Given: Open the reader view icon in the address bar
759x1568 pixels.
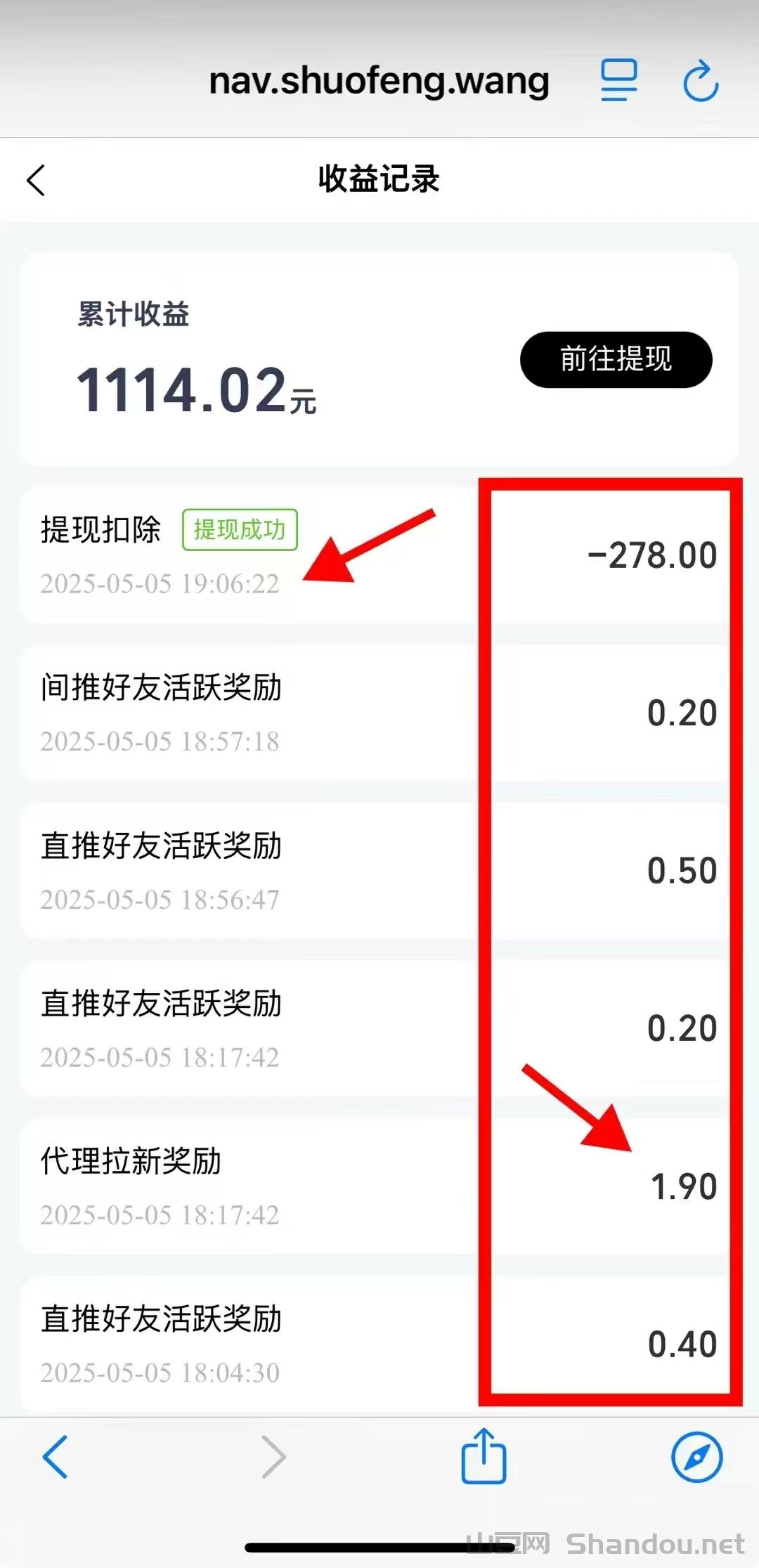Looking at the screenshot, I should click(618, 81).
